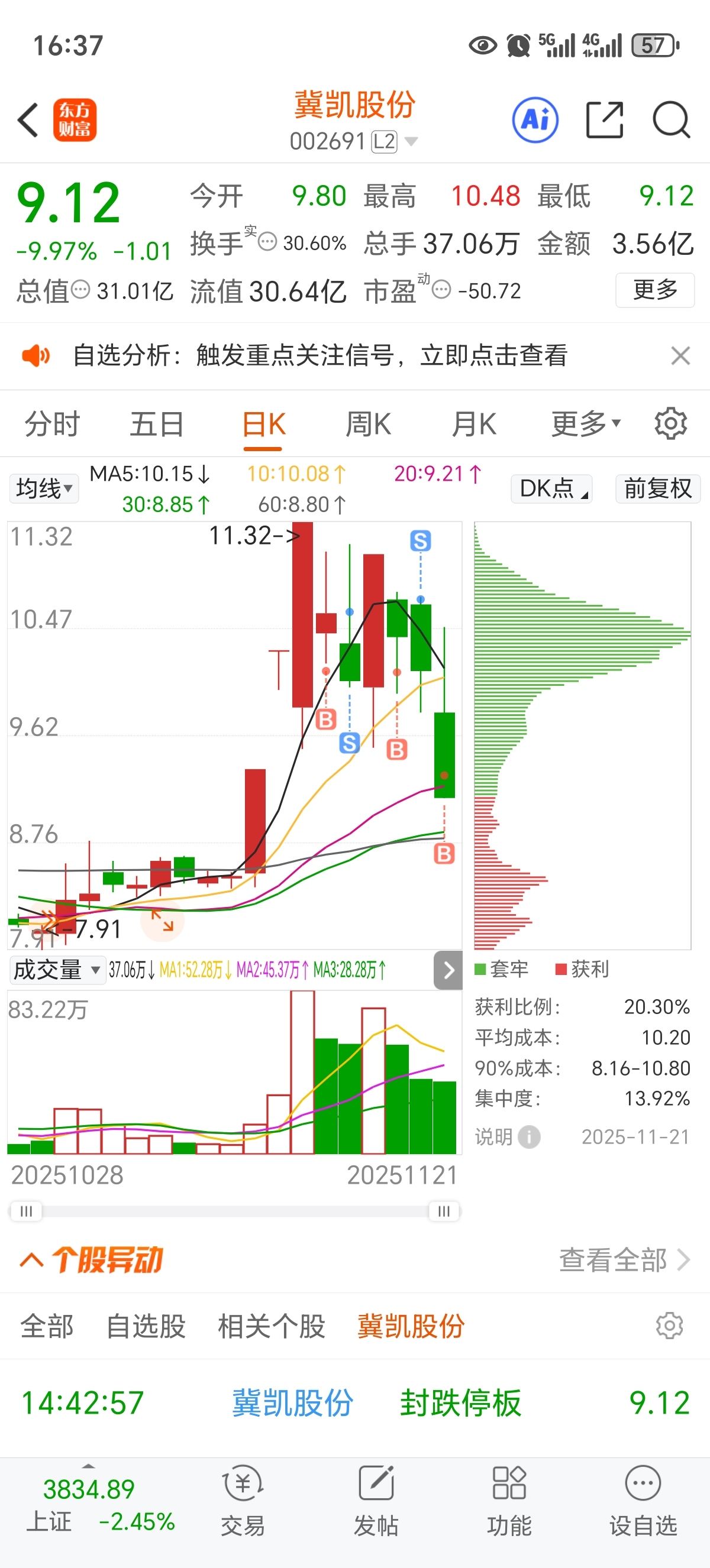Dismiss the 自选分析 notice banner
Image resolution: width=710 pixels, height=1568 pixels.
coord(680,355)
